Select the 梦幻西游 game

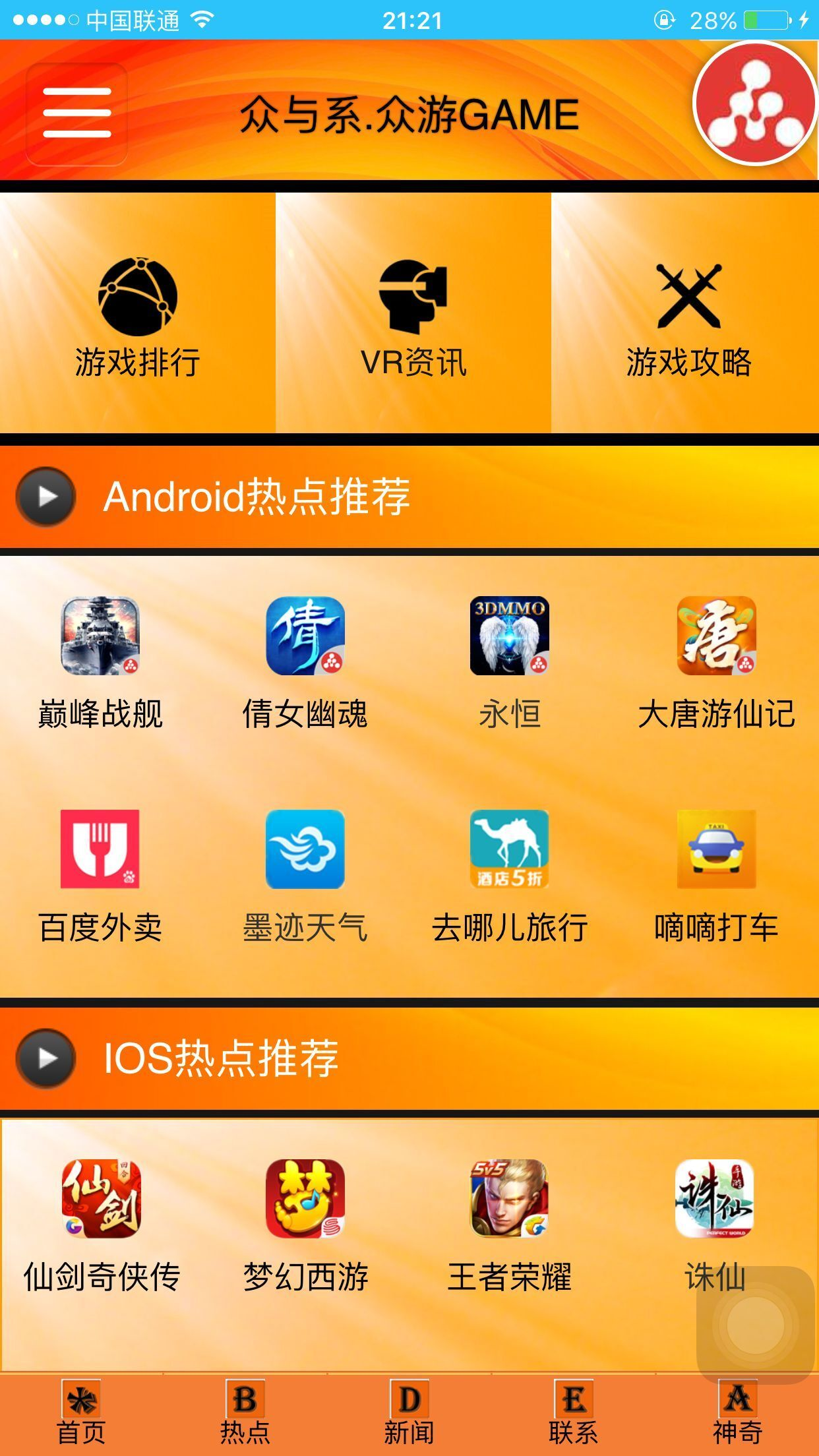pyautogui.click(x=305, y=1199)
